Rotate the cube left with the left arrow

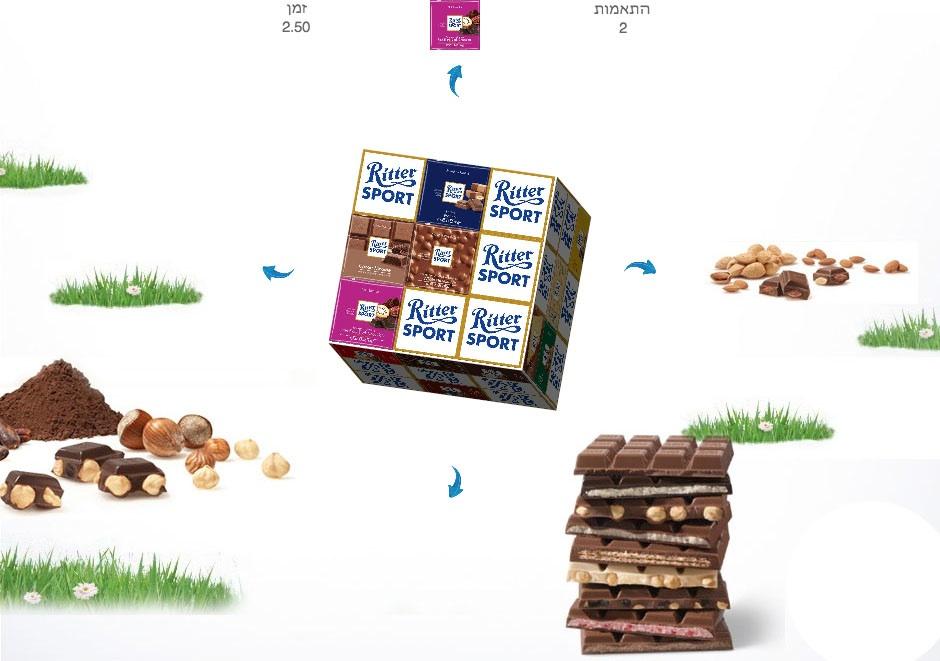pos(277,271)
